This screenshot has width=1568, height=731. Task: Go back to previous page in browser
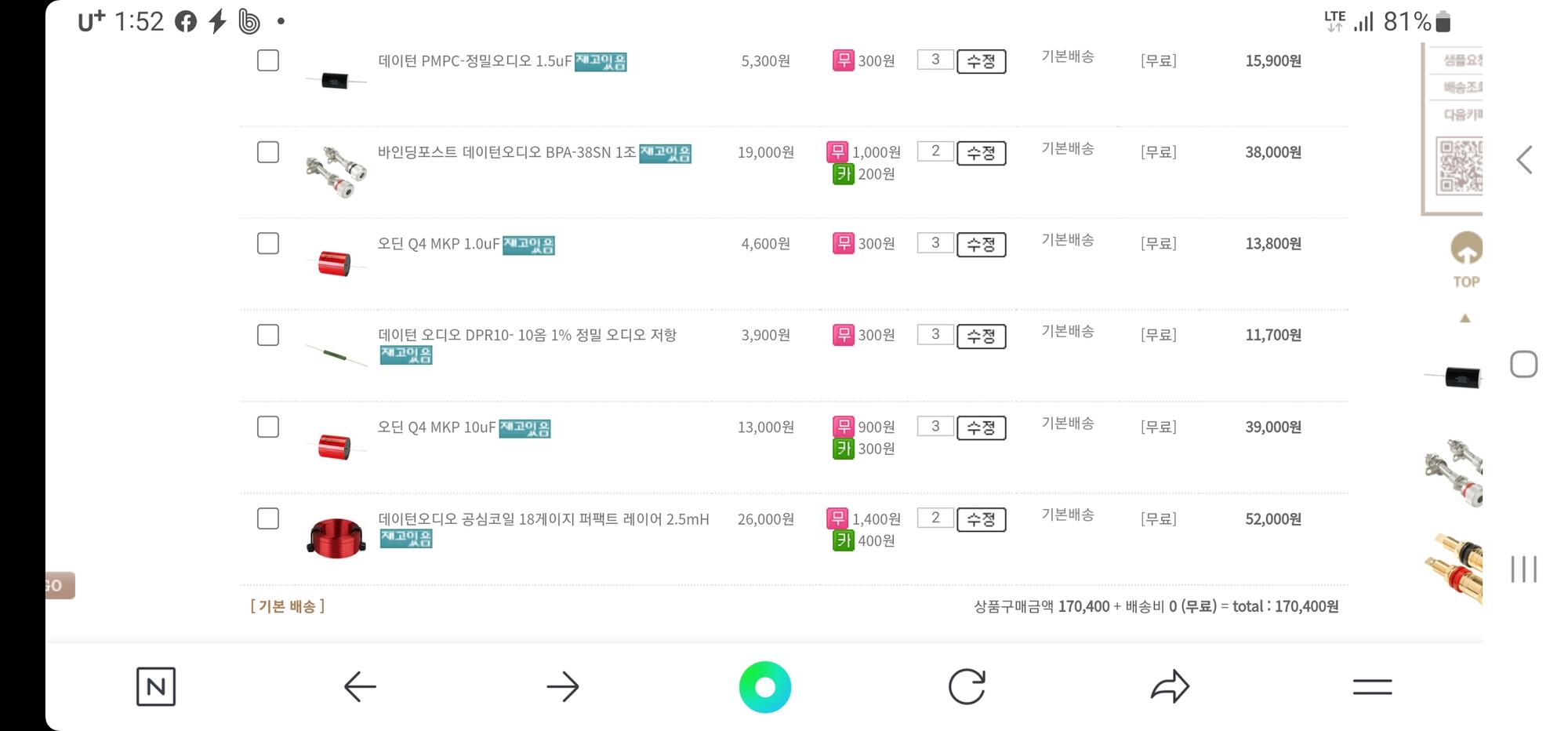pos(360,687)
